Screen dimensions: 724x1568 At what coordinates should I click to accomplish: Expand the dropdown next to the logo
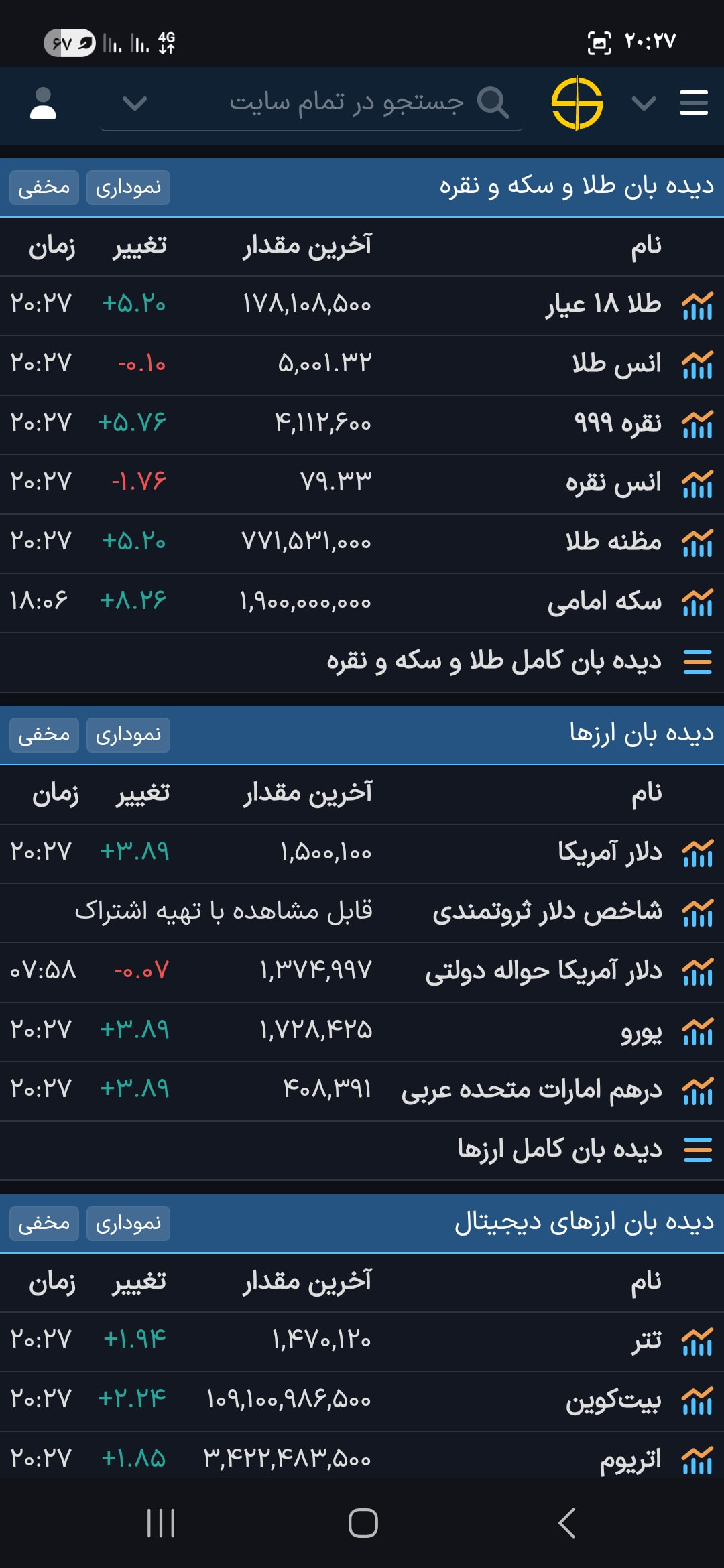pyautogui.click(x=644, y=103)
